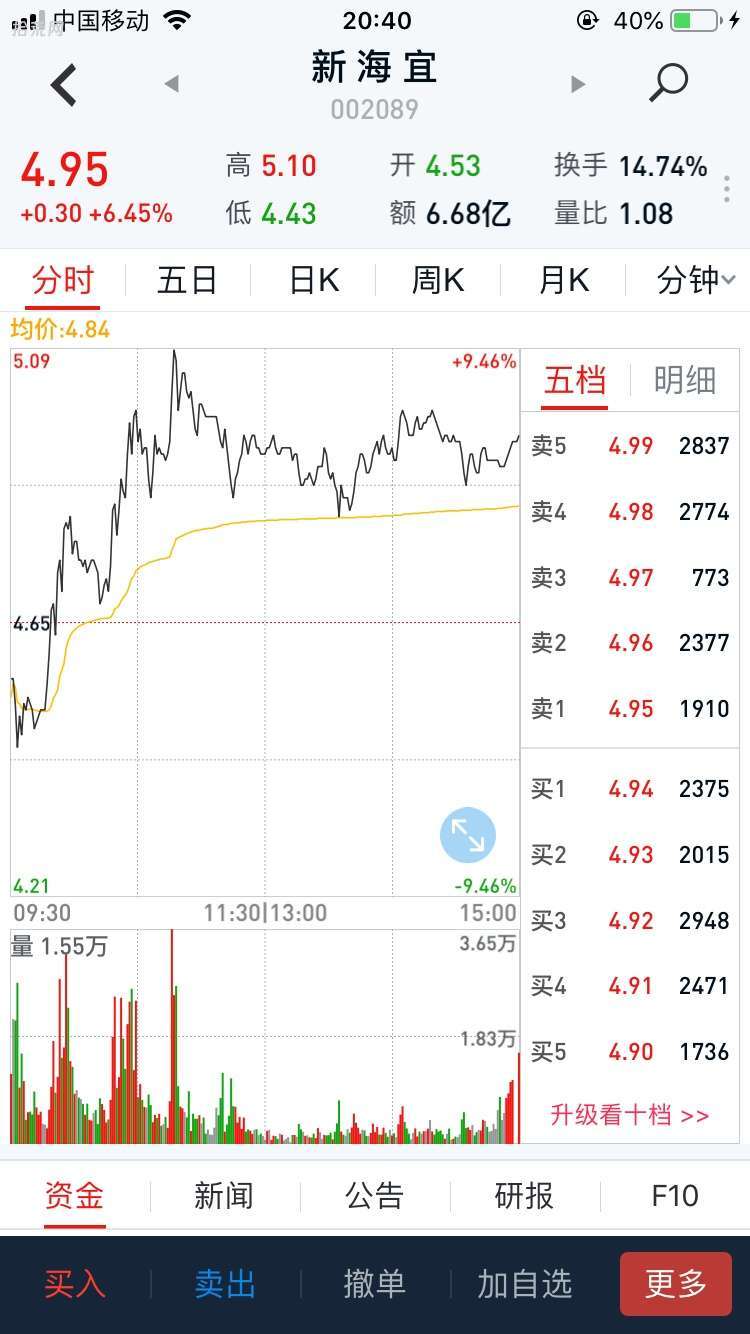Tap 买入 to buy the stock

(x=75, y=1284)
